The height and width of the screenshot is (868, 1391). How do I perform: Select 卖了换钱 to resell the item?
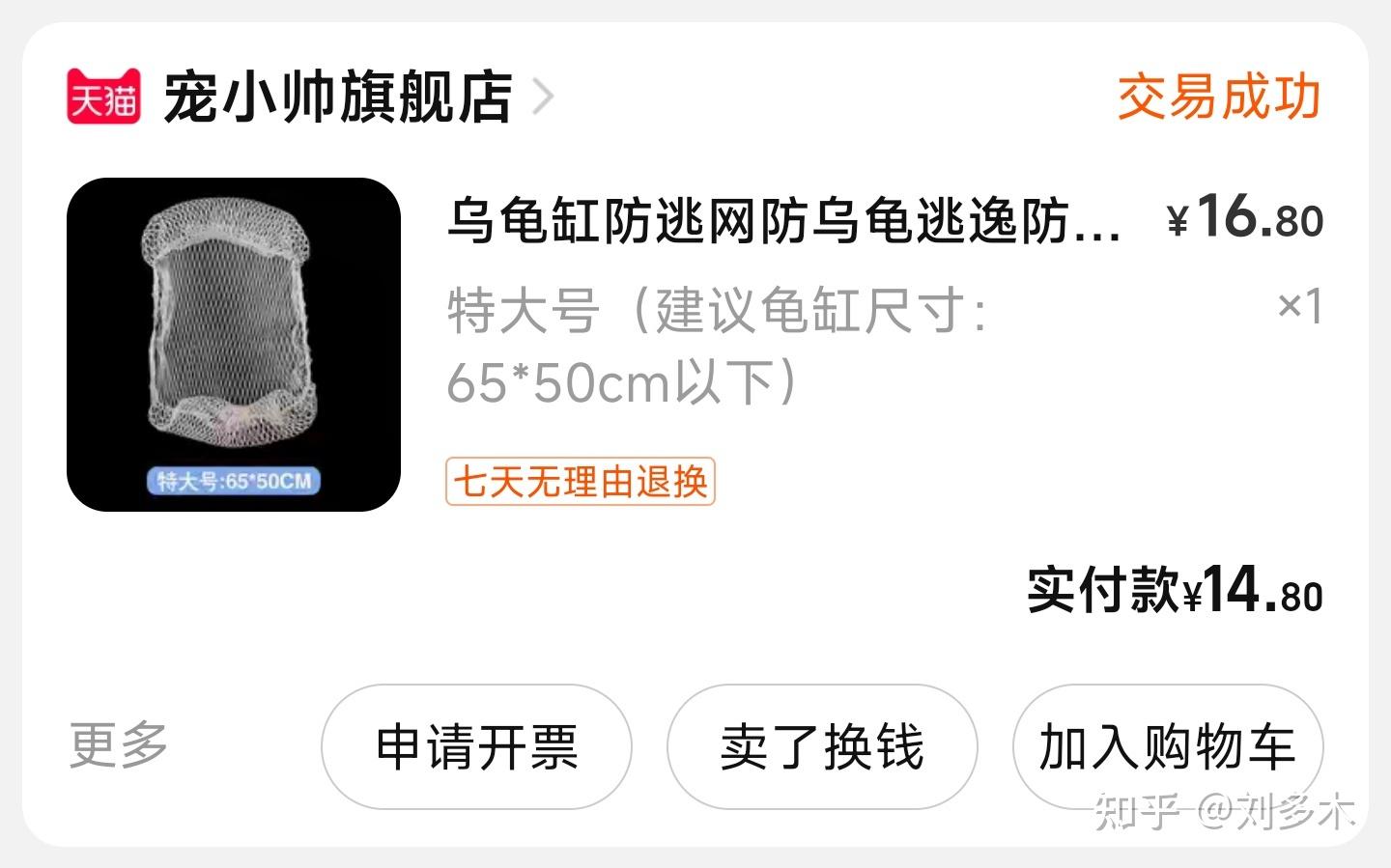point(821,746)
